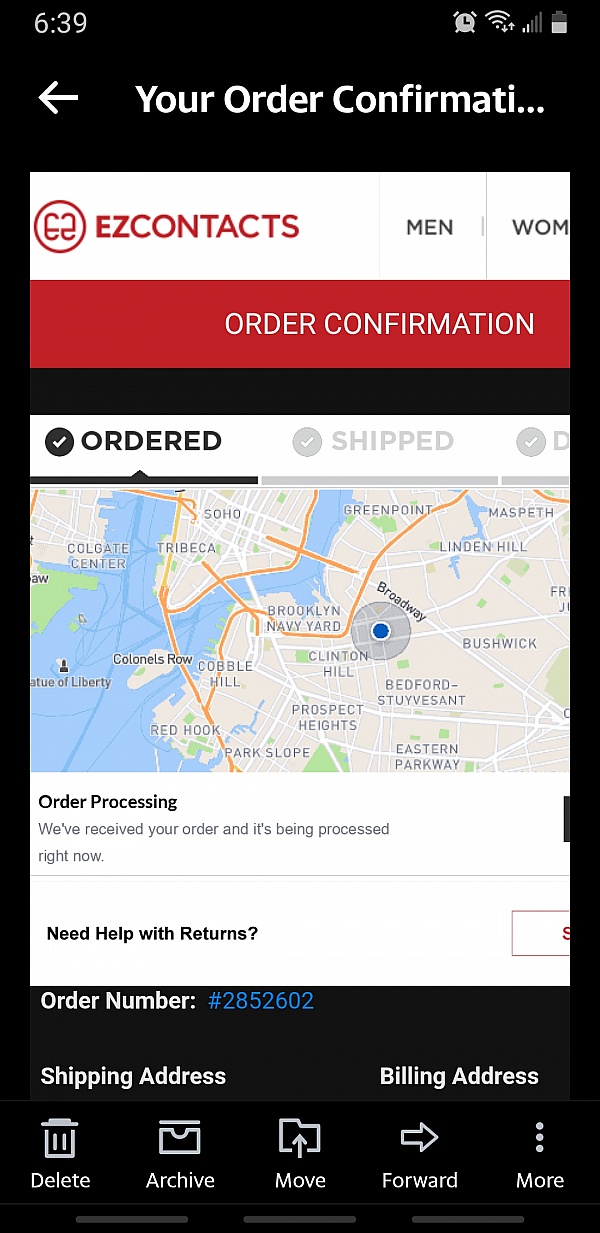The height and width of the screenshot is (1233, 600).
Task: Open the More options menu
Action: [540, 1153]
